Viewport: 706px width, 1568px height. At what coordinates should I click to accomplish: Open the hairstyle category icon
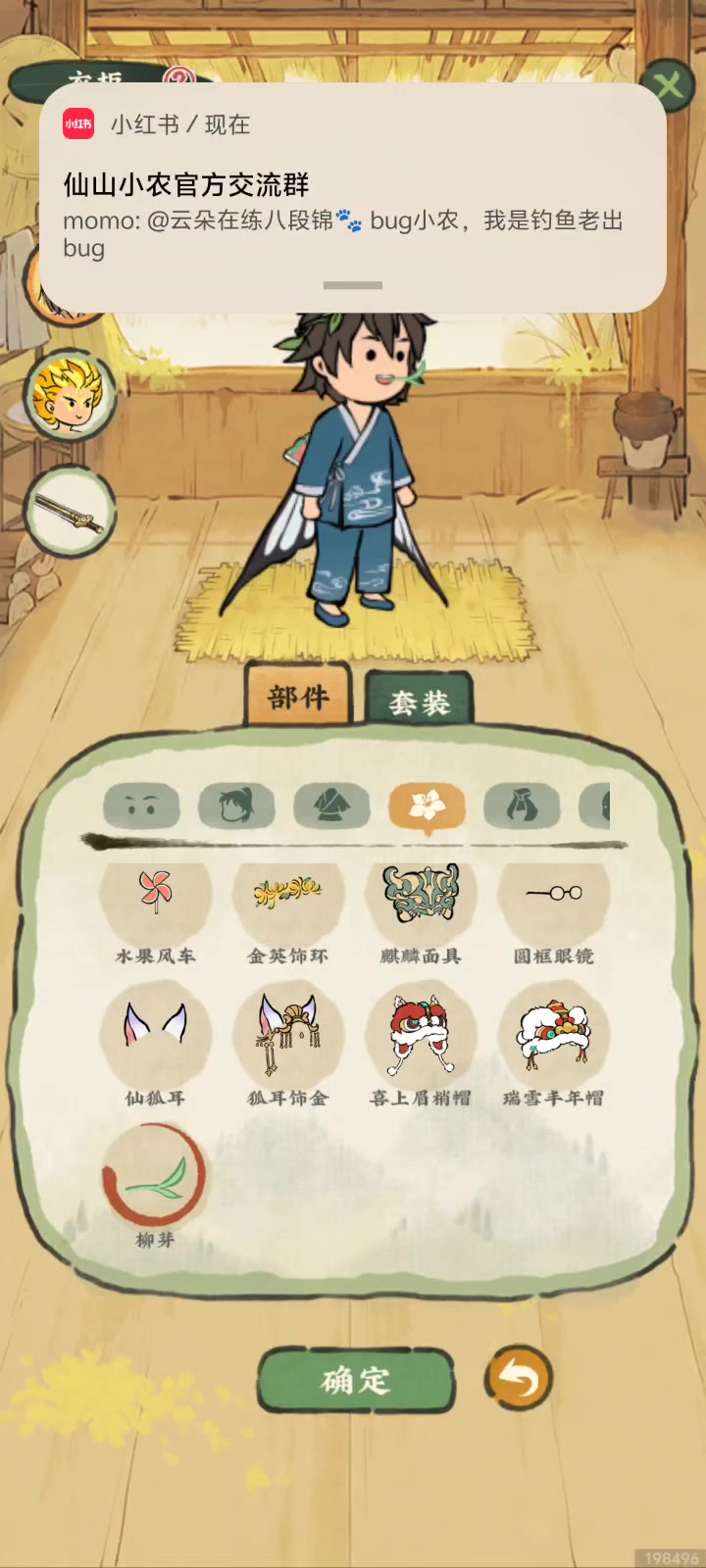click(236, 807)
